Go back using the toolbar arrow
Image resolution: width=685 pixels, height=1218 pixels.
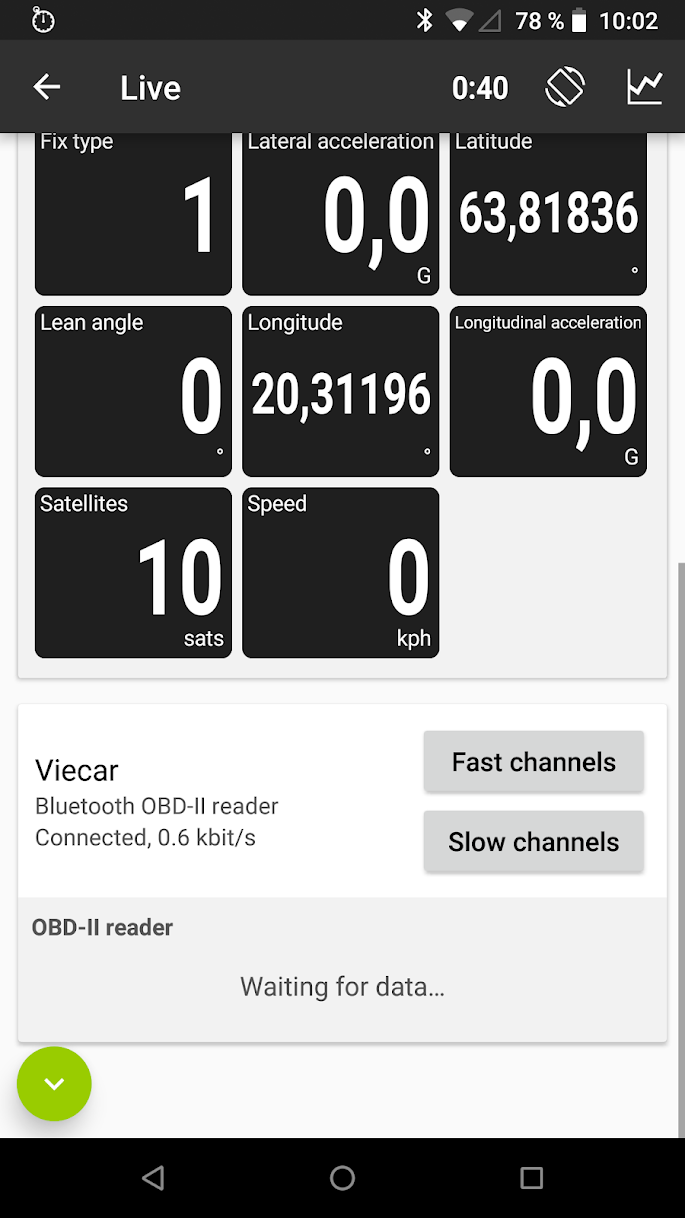47,87
